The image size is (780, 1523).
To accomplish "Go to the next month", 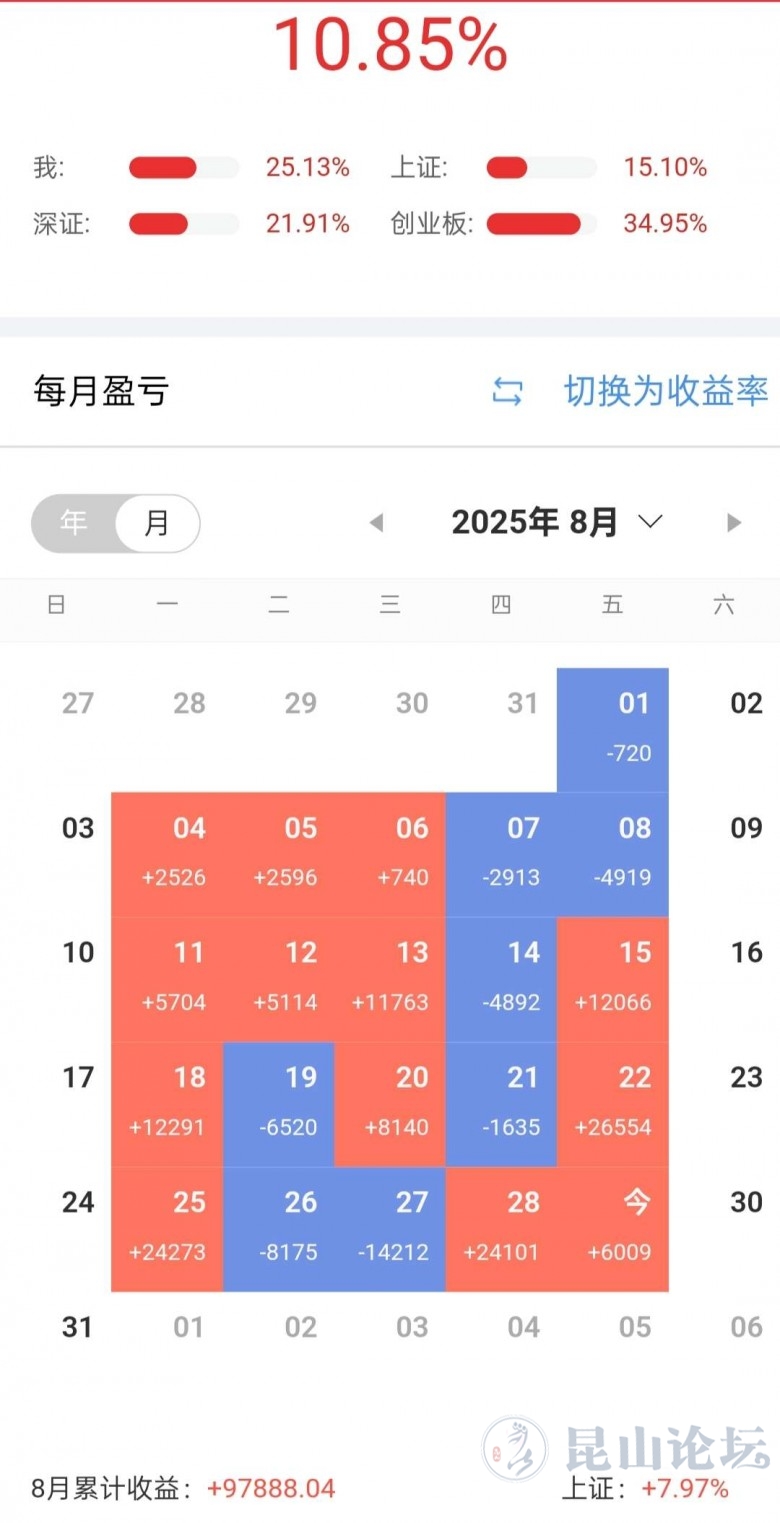I will [734, 523].
